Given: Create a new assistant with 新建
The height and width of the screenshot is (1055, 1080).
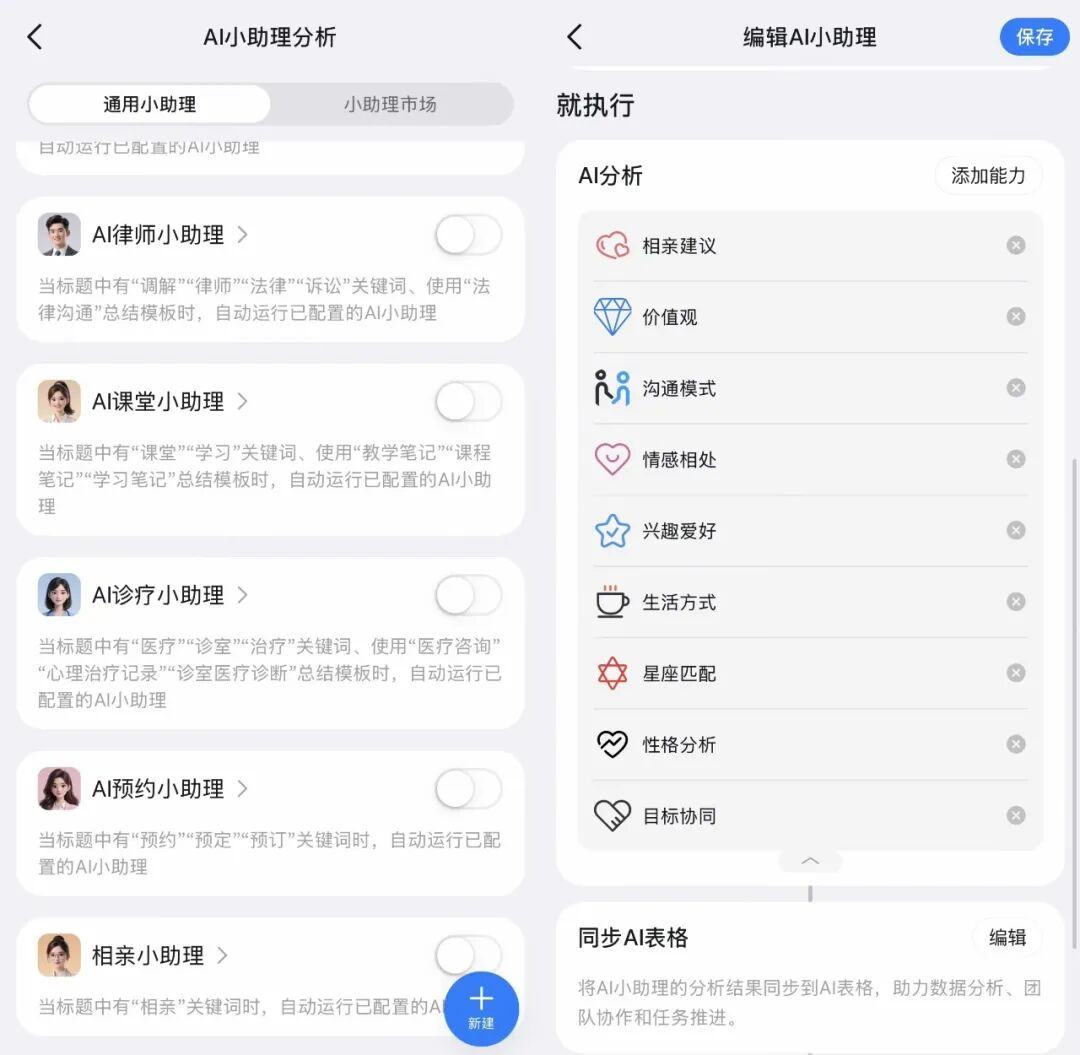Looking at the screenshot, I should point(481,1008).
